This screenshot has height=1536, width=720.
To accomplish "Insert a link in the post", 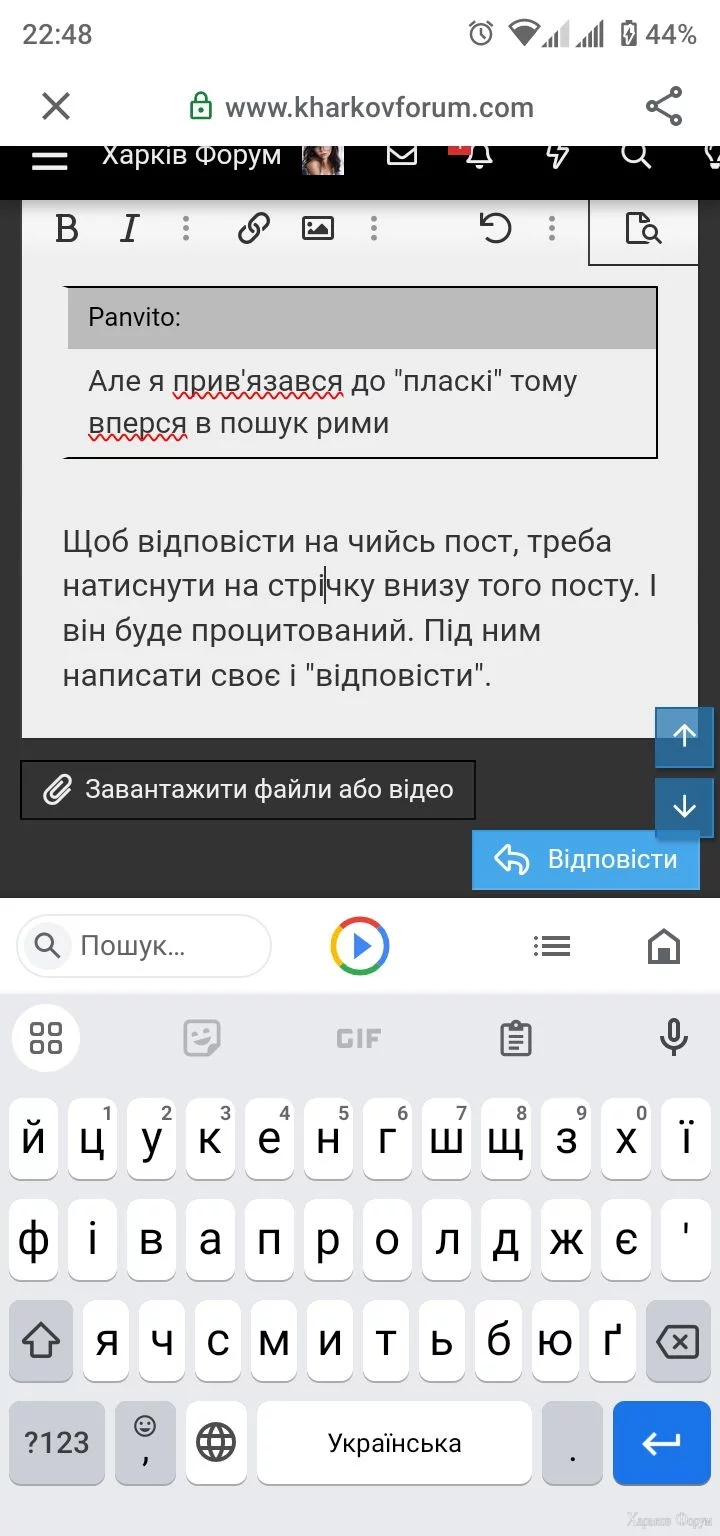I will coord(254,229).
